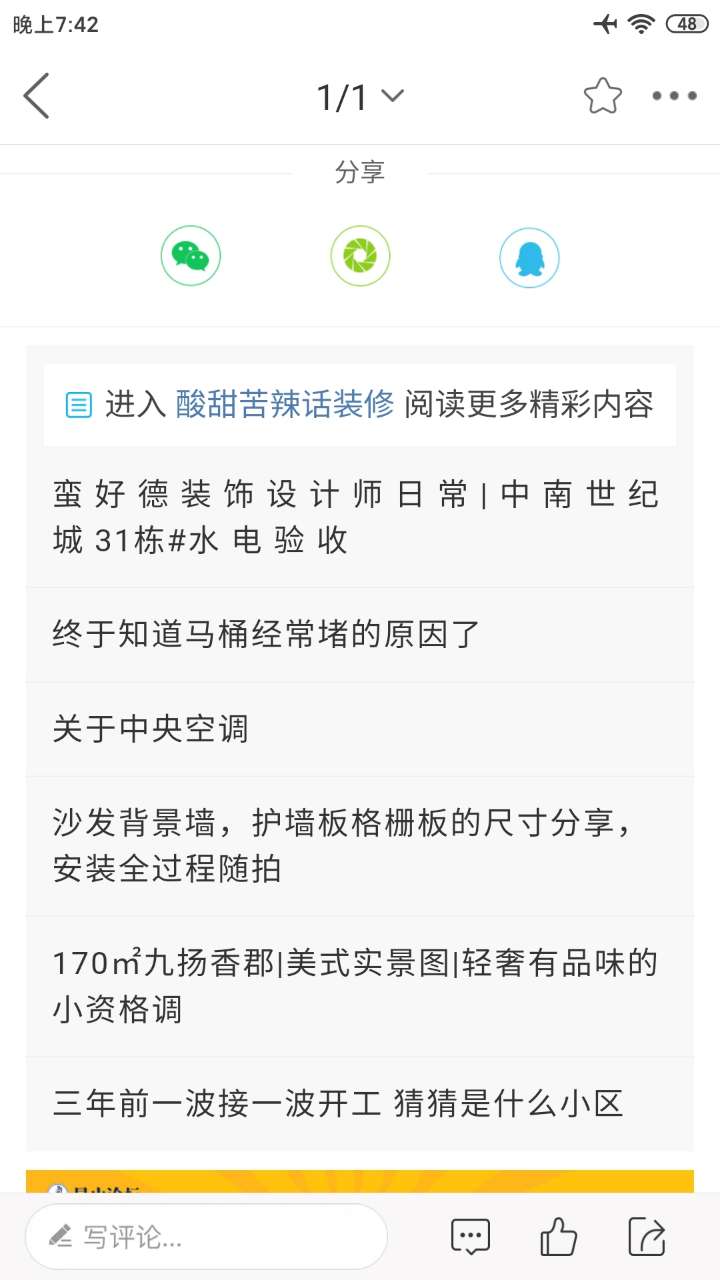Screen dimensions: 720x1280
Task: Share this post to QQ
Action: click(529, 257)
